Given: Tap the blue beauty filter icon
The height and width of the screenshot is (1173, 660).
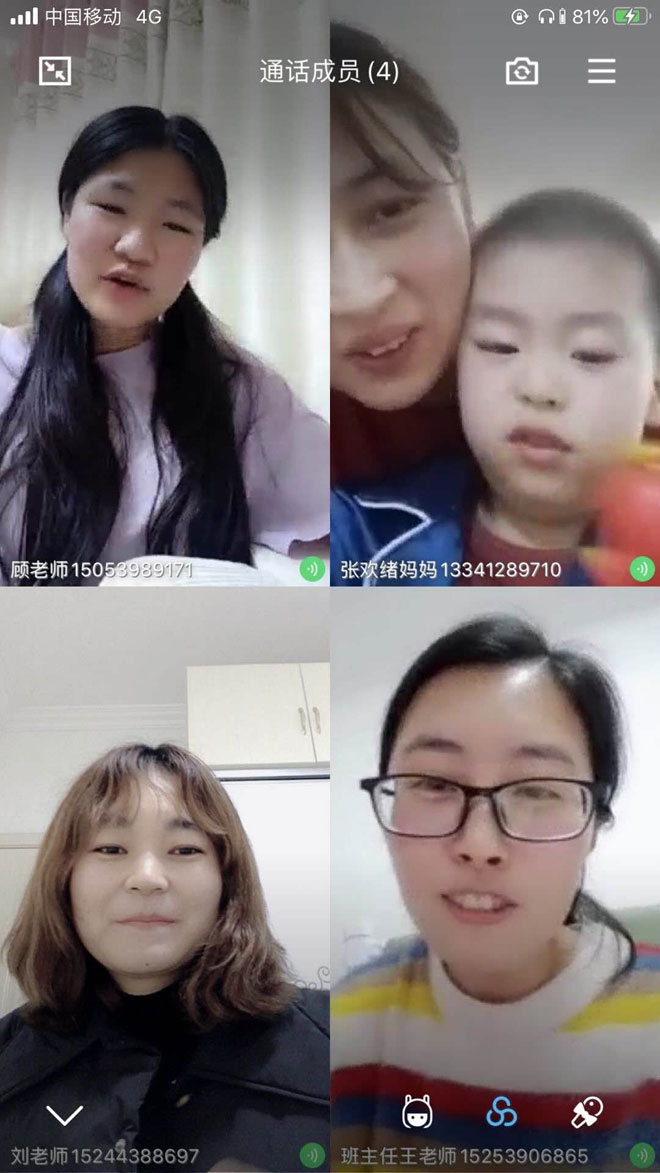Looking at the screenshot, I should [x=501, y=1112].
